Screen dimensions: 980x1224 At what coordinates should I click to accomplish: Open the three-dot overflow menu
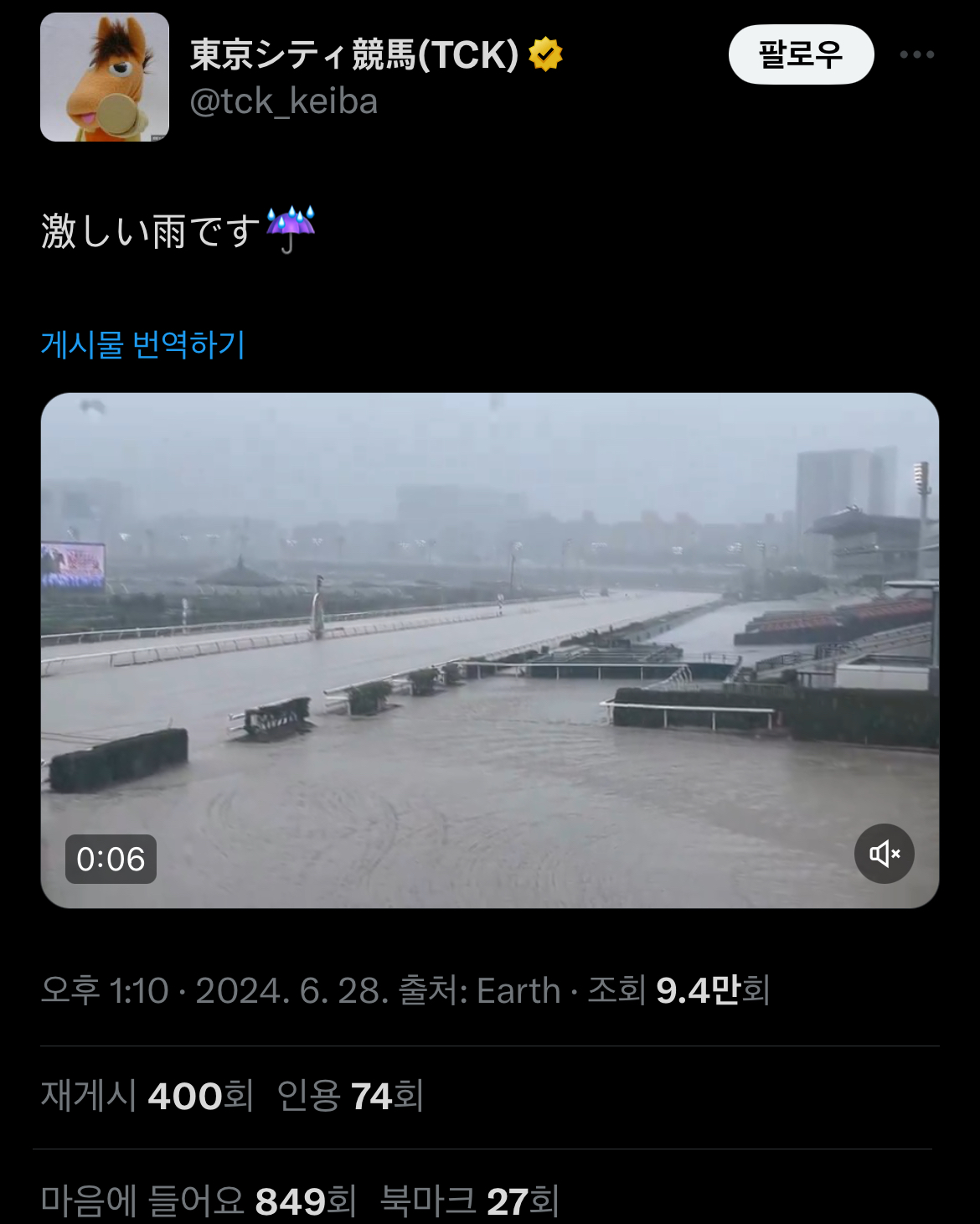click(916, 54)
